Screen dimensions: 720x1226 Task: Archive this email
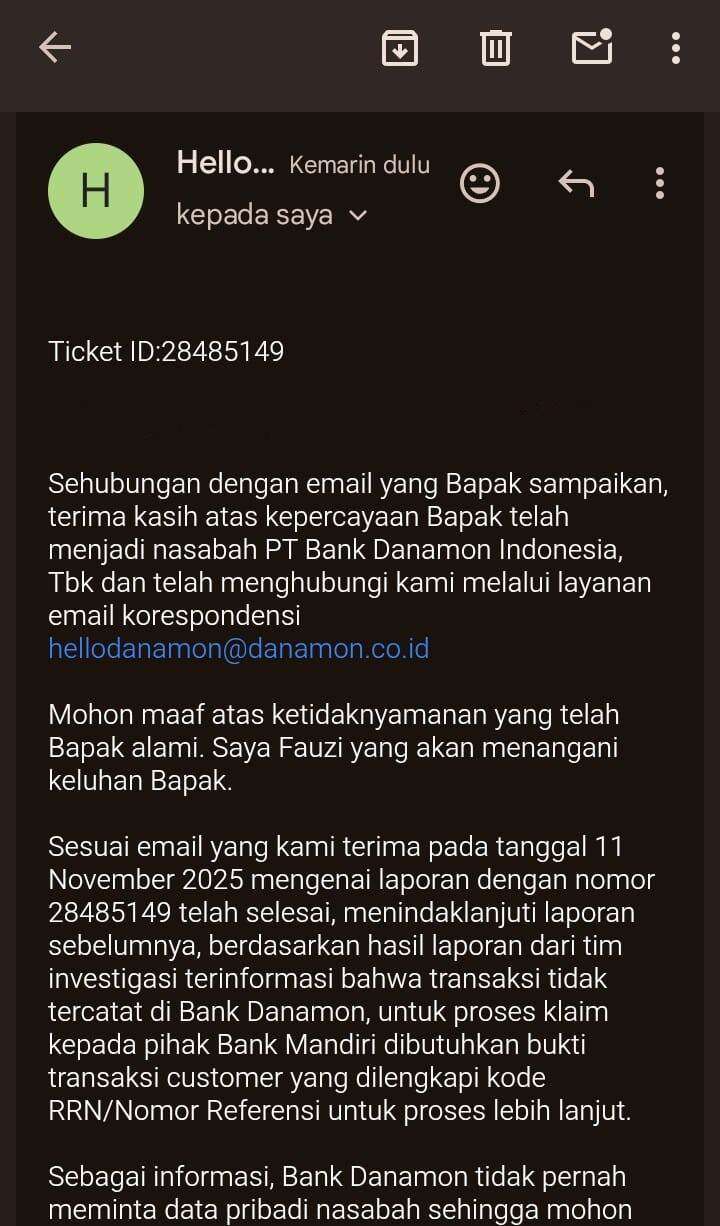click(400, 48)
